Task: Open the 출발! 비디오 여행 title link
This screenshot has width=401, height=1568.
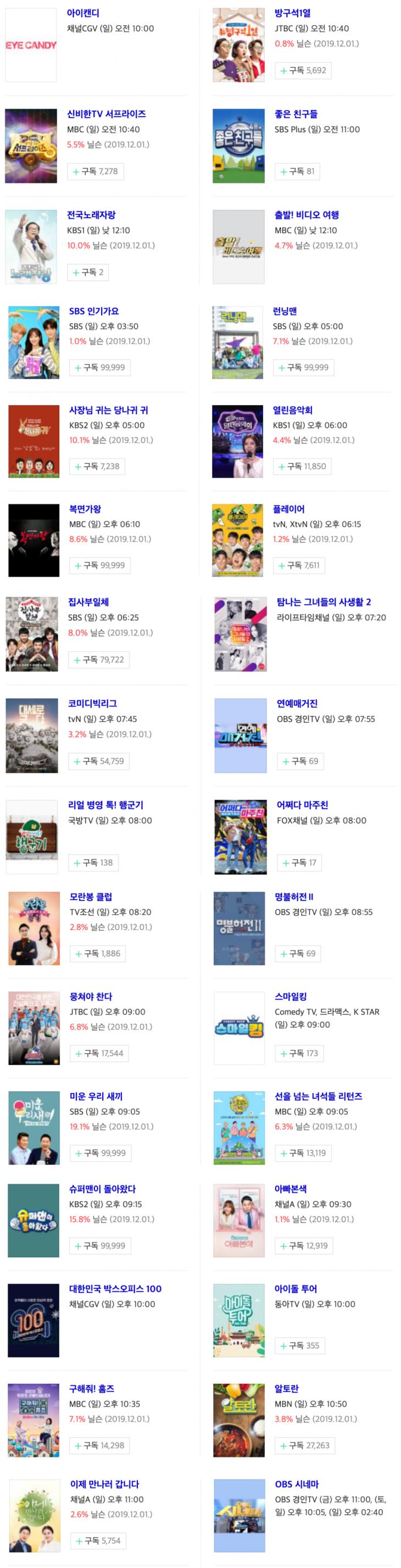Action: tap(307, 215)
